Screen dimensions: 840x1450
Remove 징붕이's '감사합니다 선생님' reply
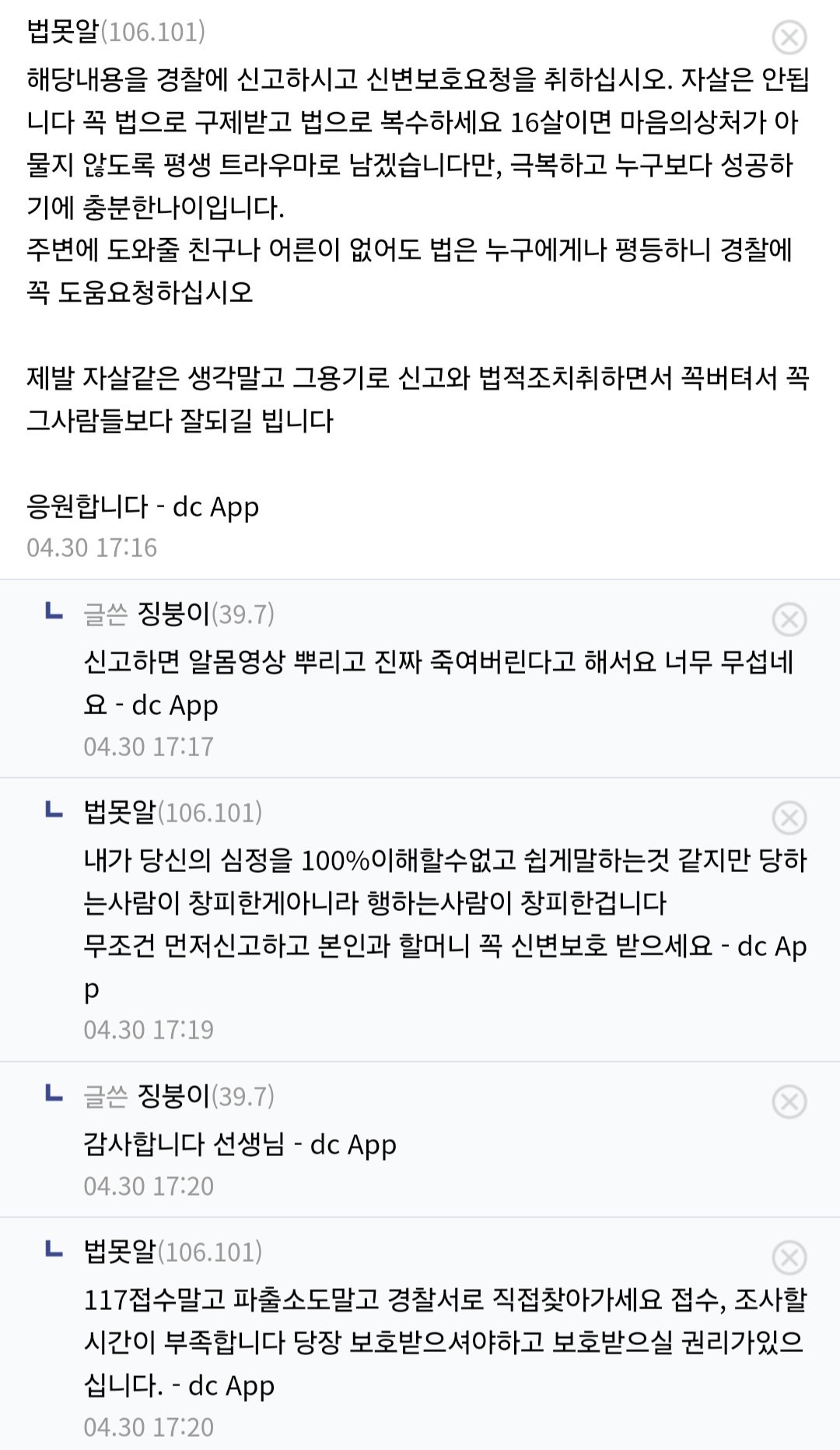(x=789, y=1102)
